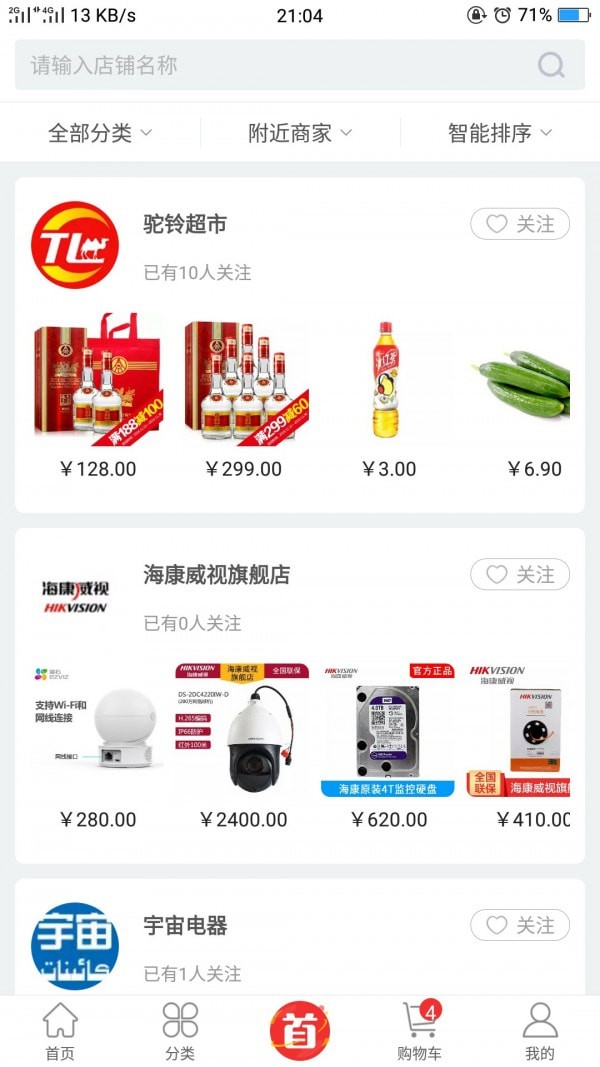
Task: Open the ¥280.00 Wi-Fi camera product
Action: (x=98, y=730)
